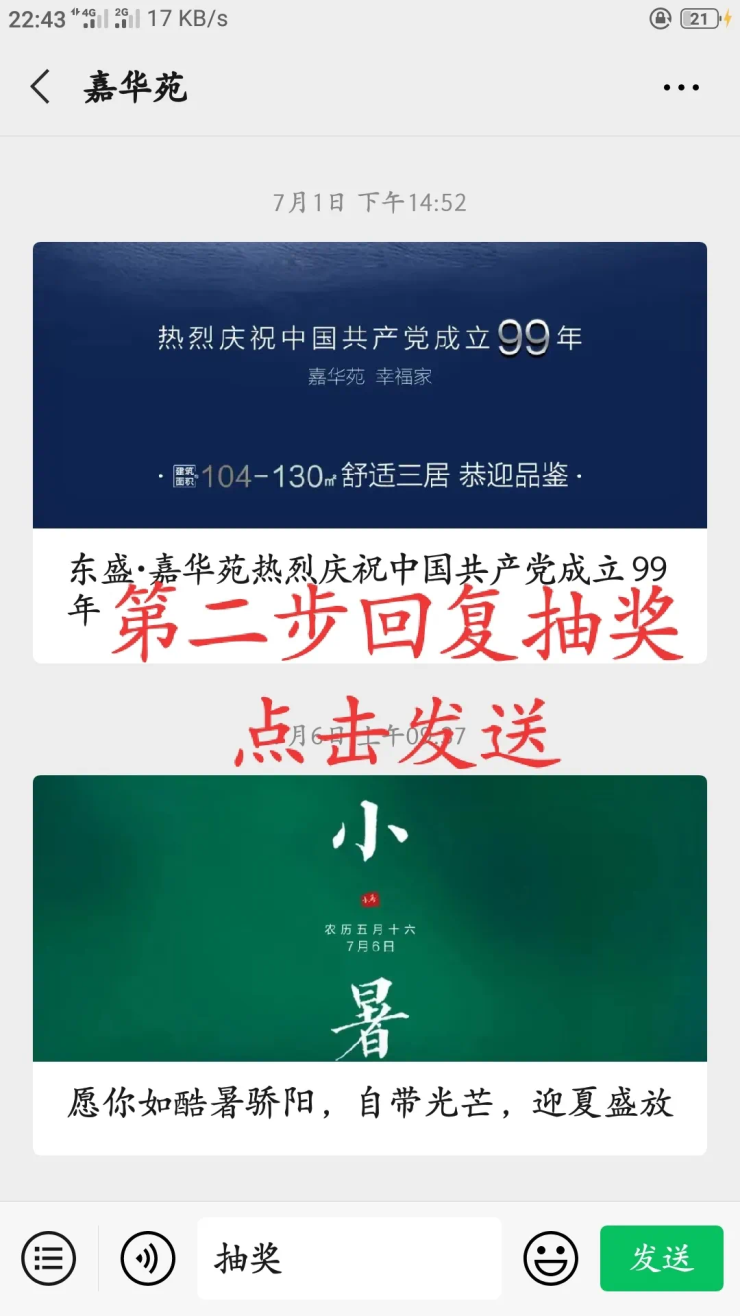Screen dimensions: 740x1316
Task: Go back from 嘉华苑 chat
Action: point(40,88)
